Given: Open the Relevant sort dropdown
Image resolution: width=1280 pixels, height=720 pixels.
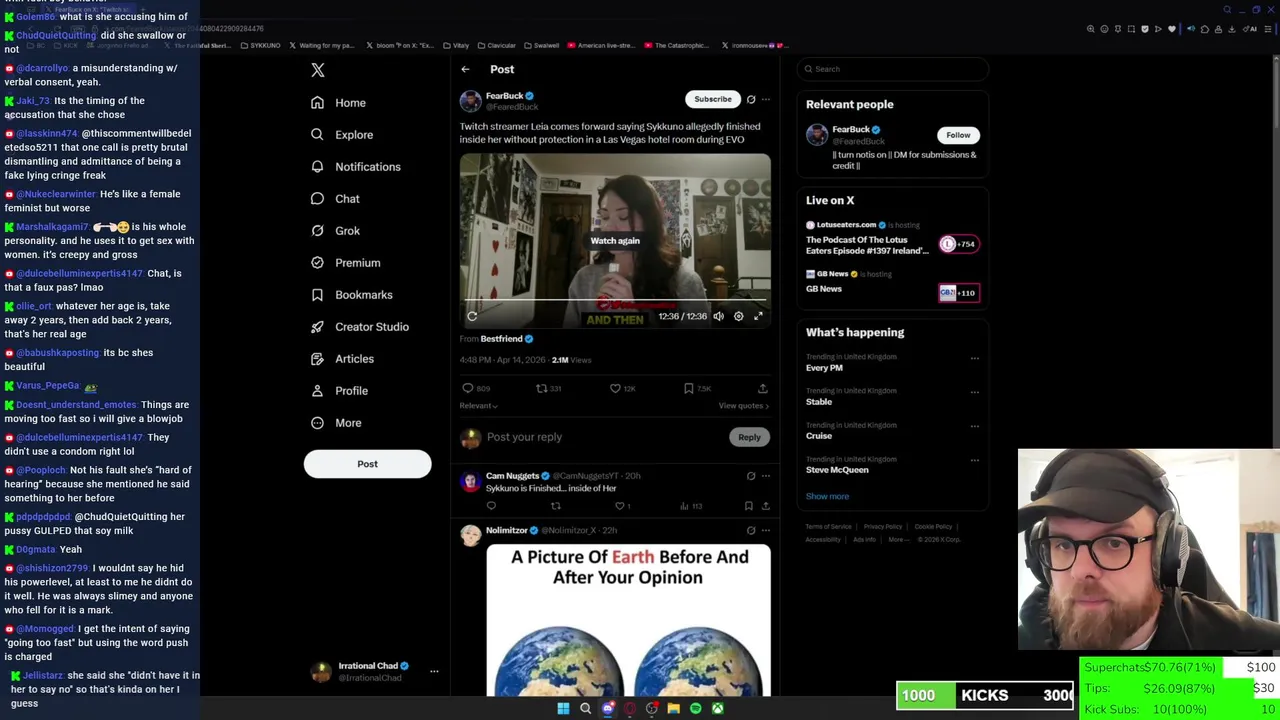Looking at the screenshot, I should coord(478,406).
